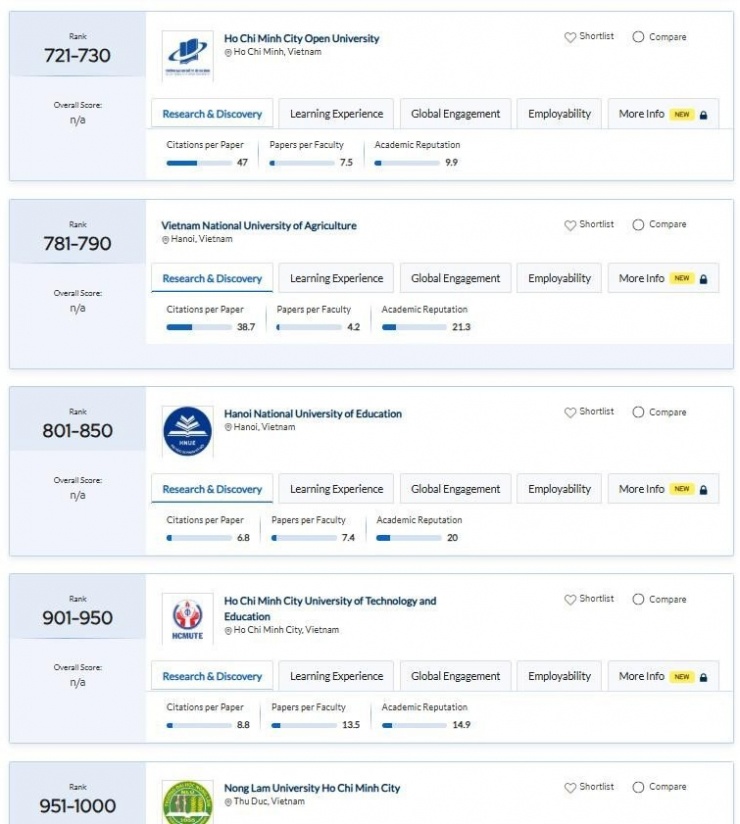Show Employability for Vietnam National University of Agriculture
The image size is (740, 824).
(x=559, y=279)
